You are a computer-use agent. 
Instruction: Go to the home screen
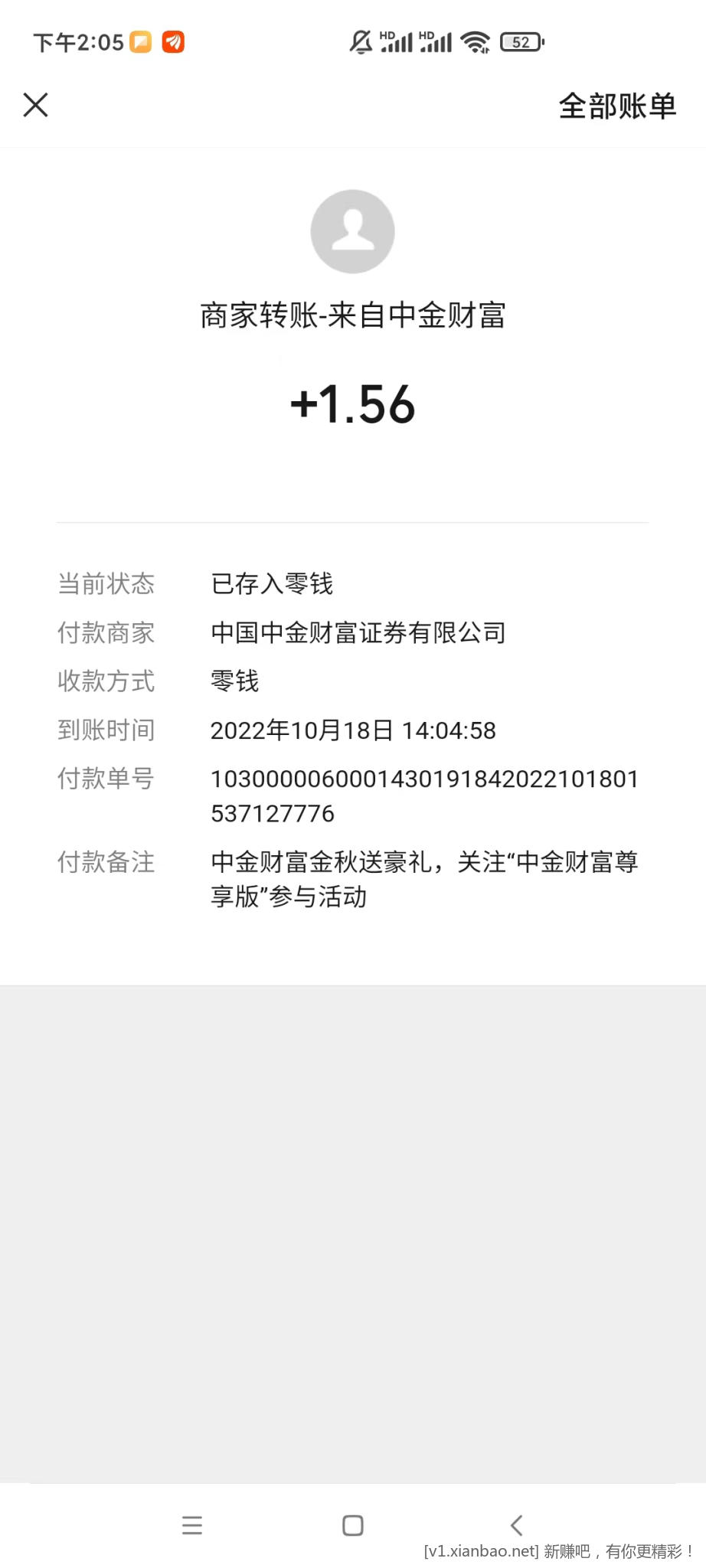tap(353, 1525)
